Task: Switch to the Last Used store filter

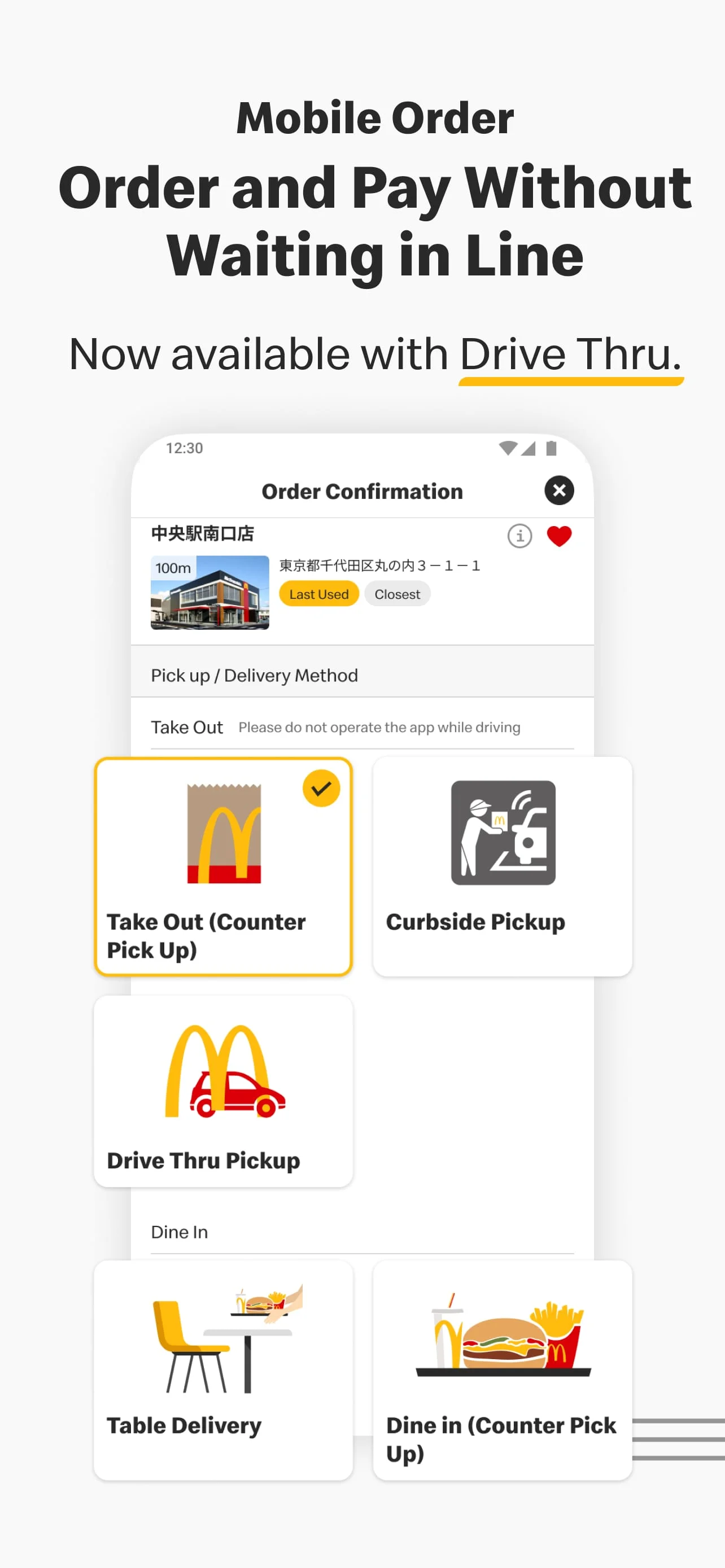Action: (318, 594)
